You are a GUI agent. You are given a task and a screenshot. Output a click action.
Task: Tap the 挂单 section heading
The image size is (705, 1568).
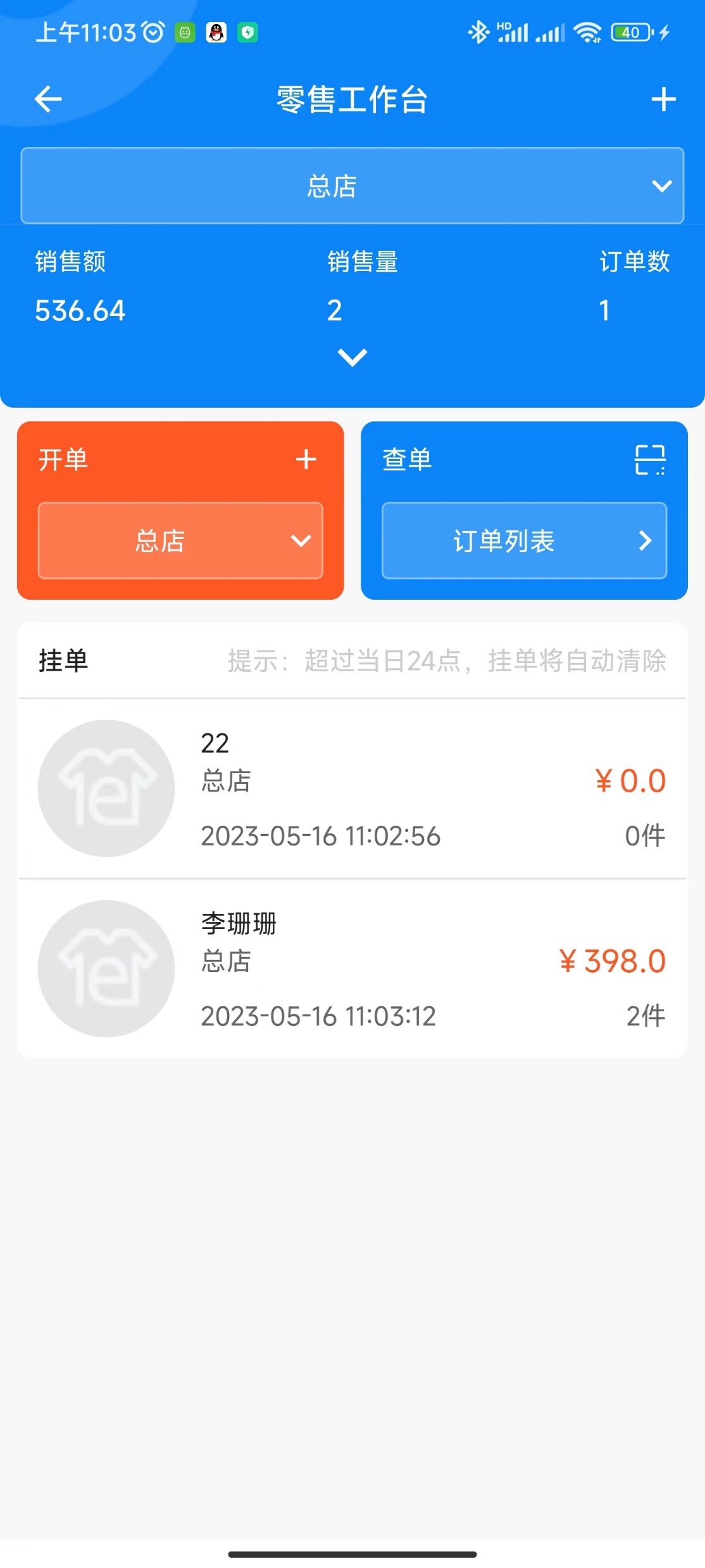point(62,661)
